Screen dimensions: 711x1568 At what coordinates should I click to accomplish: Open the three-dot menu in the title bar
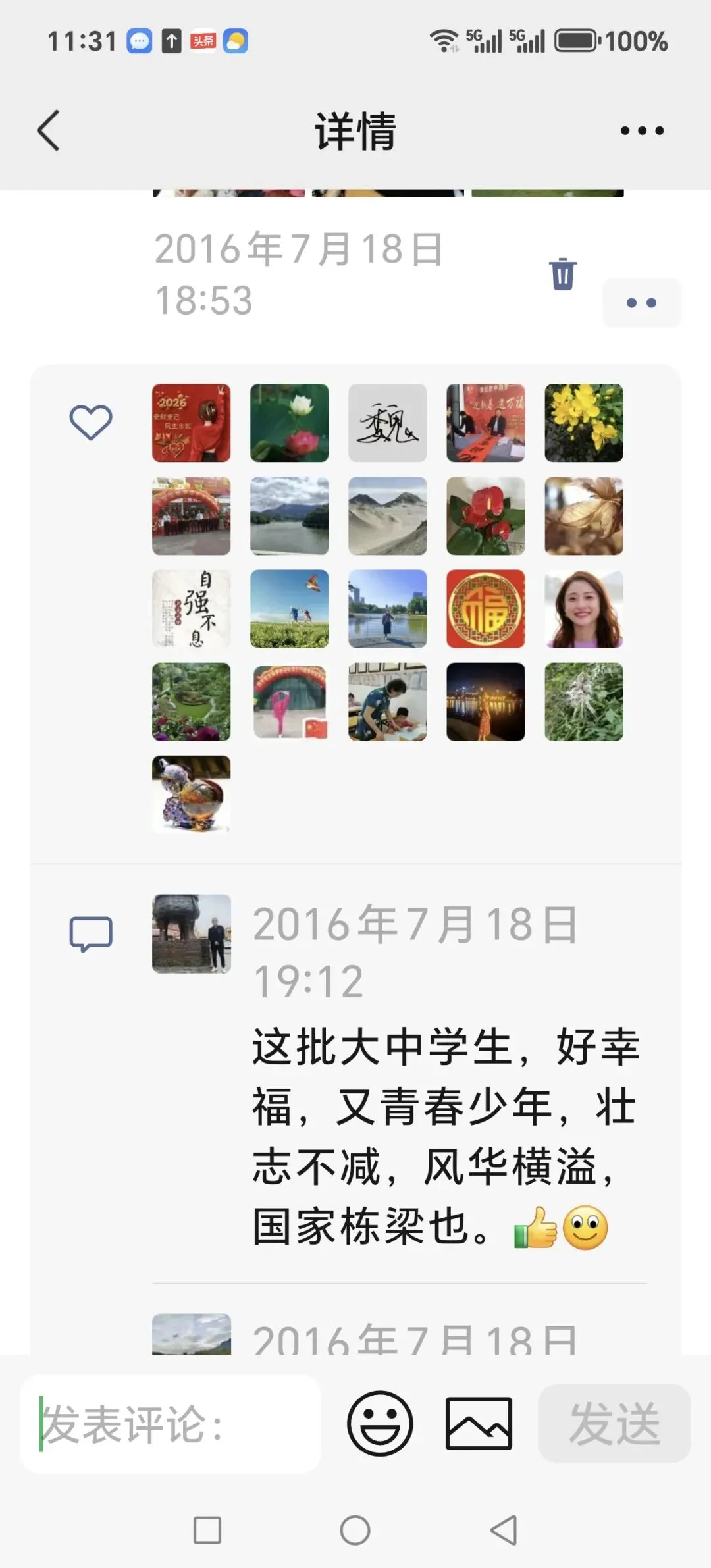click(642, 130)
